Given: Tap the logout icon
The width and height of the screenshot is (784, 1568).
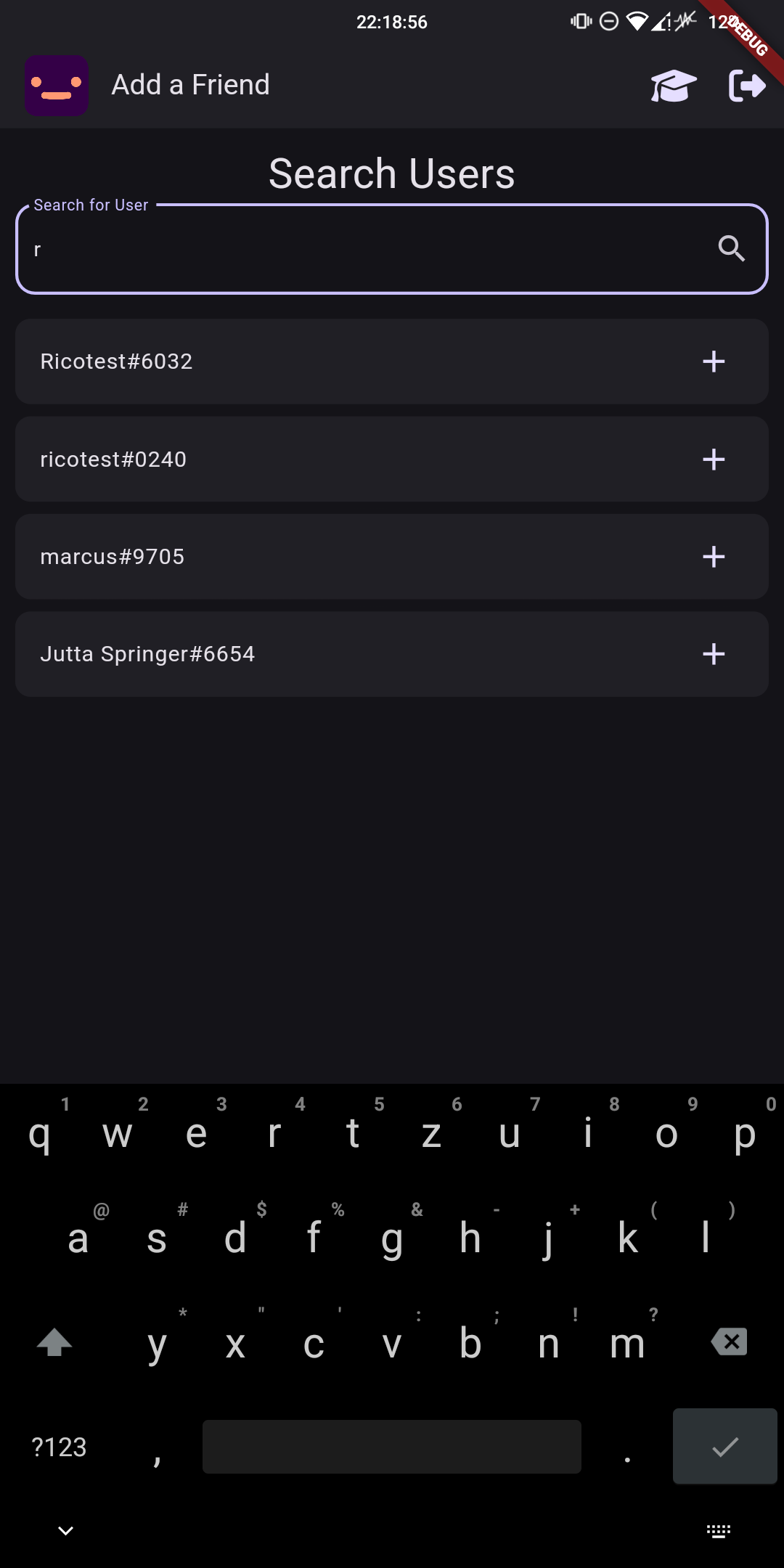Looking at the screenshot, I should pos(747,86).
